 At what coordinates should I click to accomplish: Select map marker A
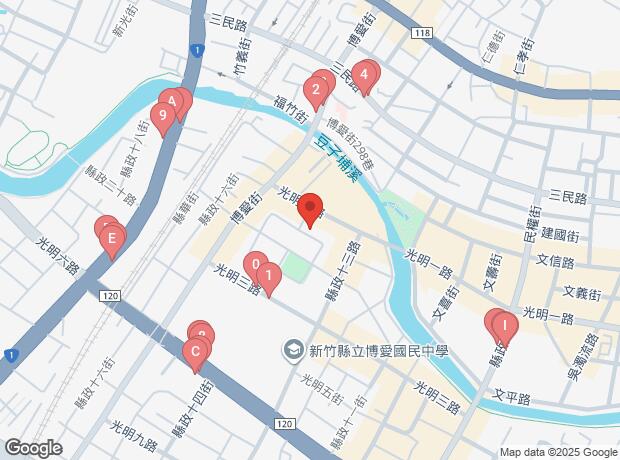174,100
